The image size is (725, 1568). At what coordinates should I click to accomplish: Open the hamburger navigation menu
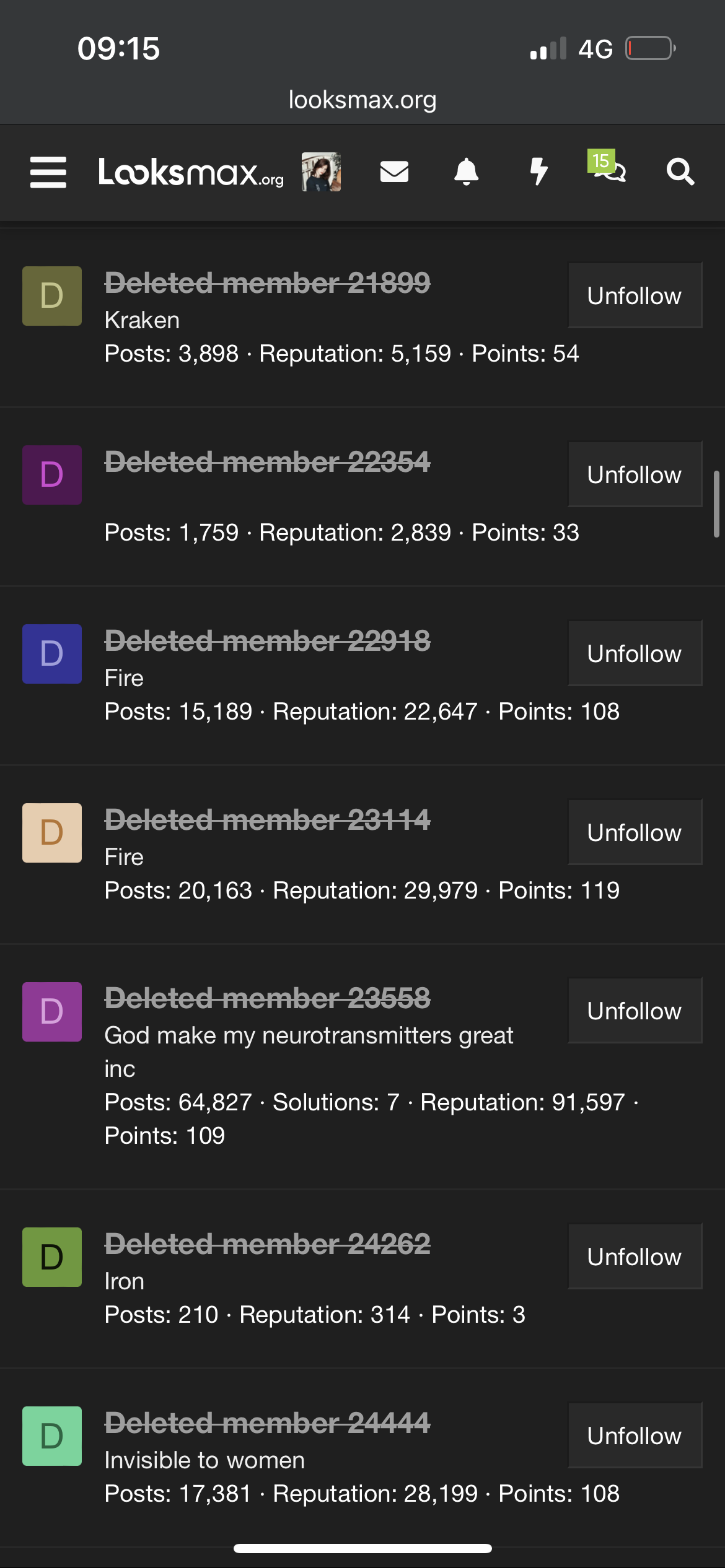(x=48, y=172)
